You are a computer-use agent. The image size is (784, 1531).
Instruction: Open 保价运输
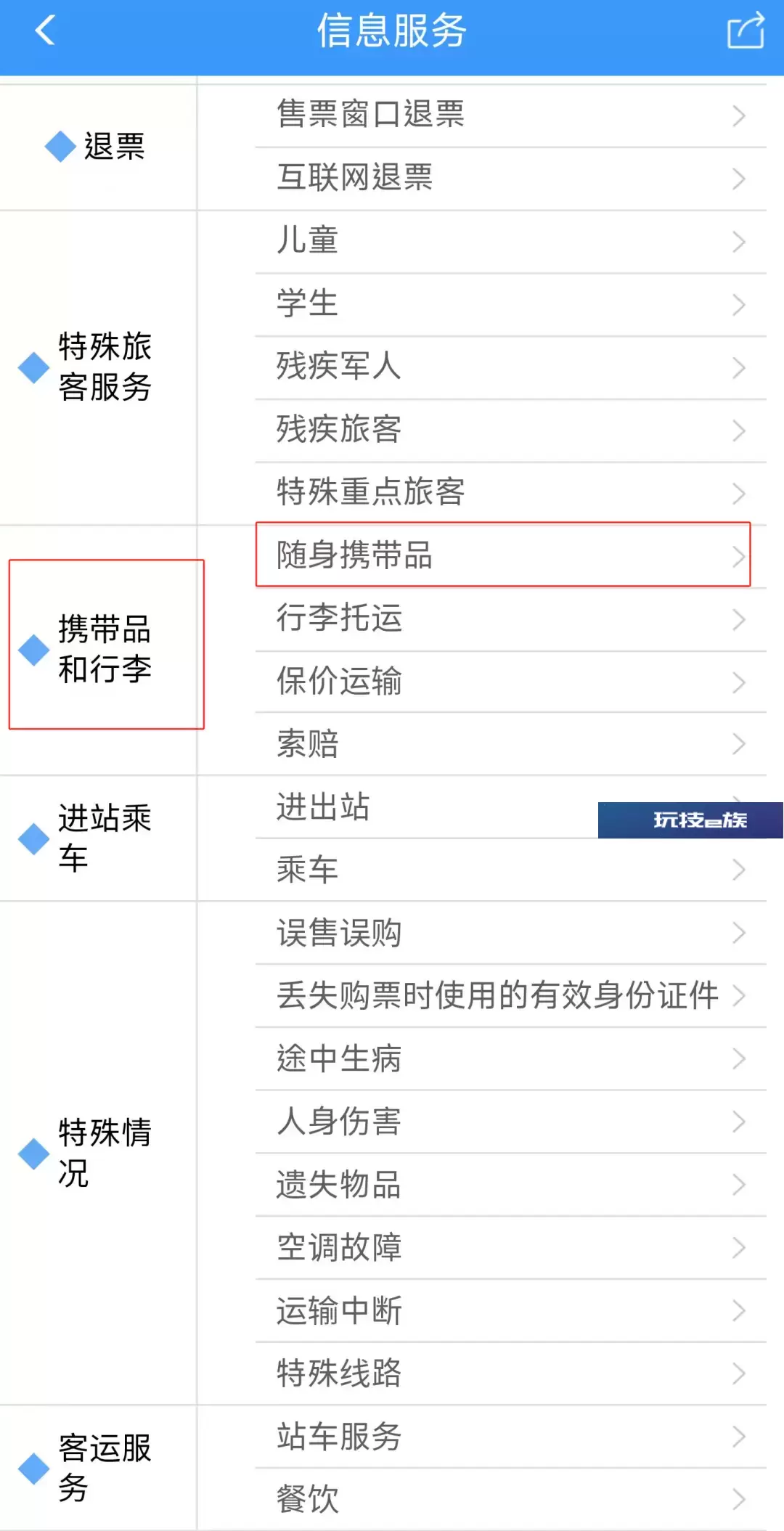(x=511, y=682)
